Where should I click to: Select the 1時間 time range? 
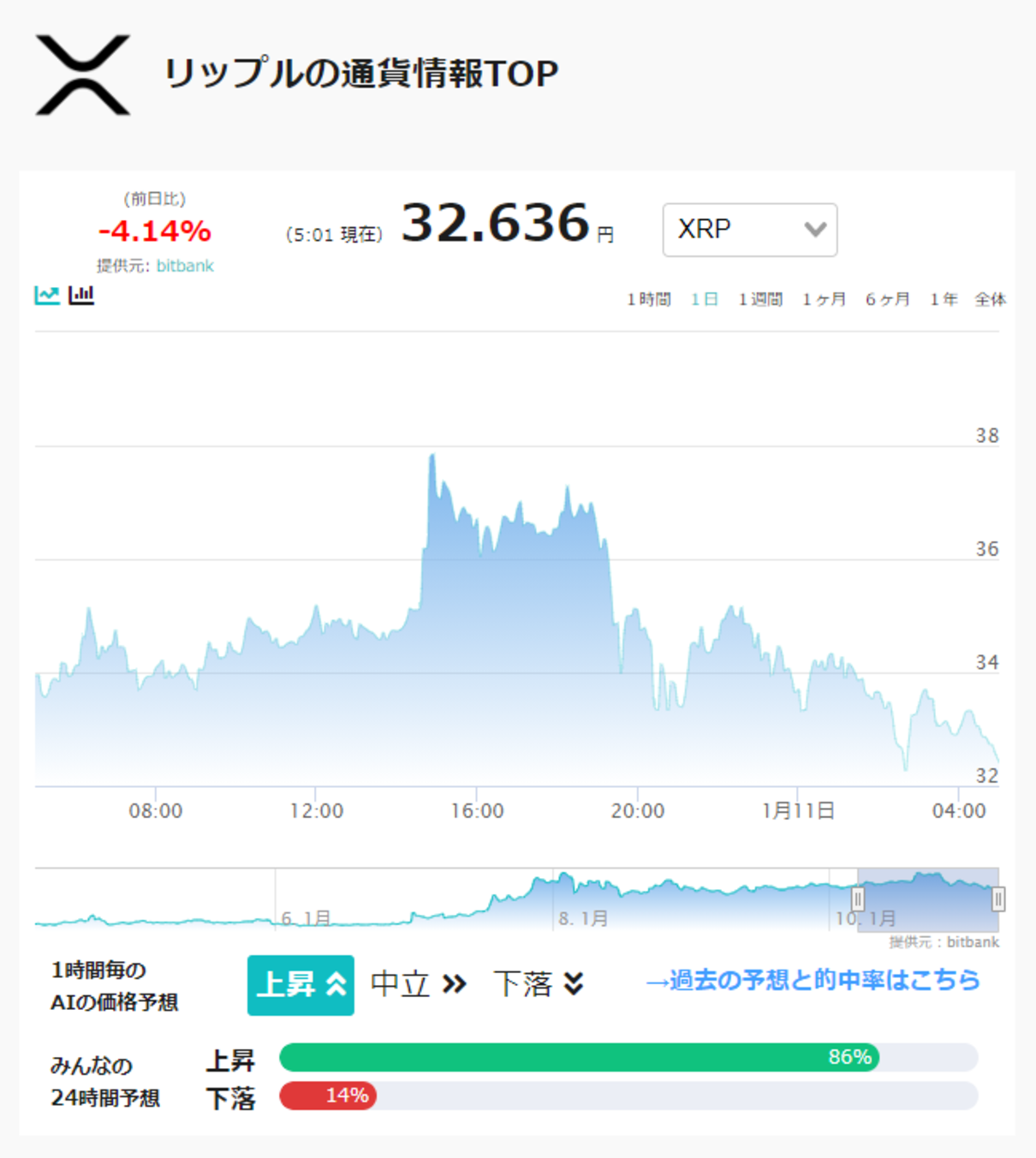click(x=648, y=299)
